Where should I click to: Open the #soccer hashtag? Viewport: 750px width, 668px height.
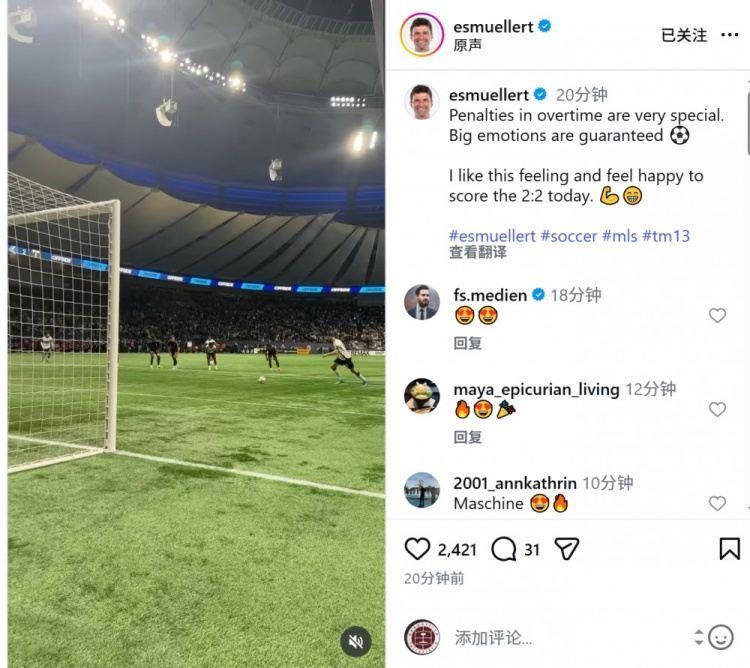point(569,236)
